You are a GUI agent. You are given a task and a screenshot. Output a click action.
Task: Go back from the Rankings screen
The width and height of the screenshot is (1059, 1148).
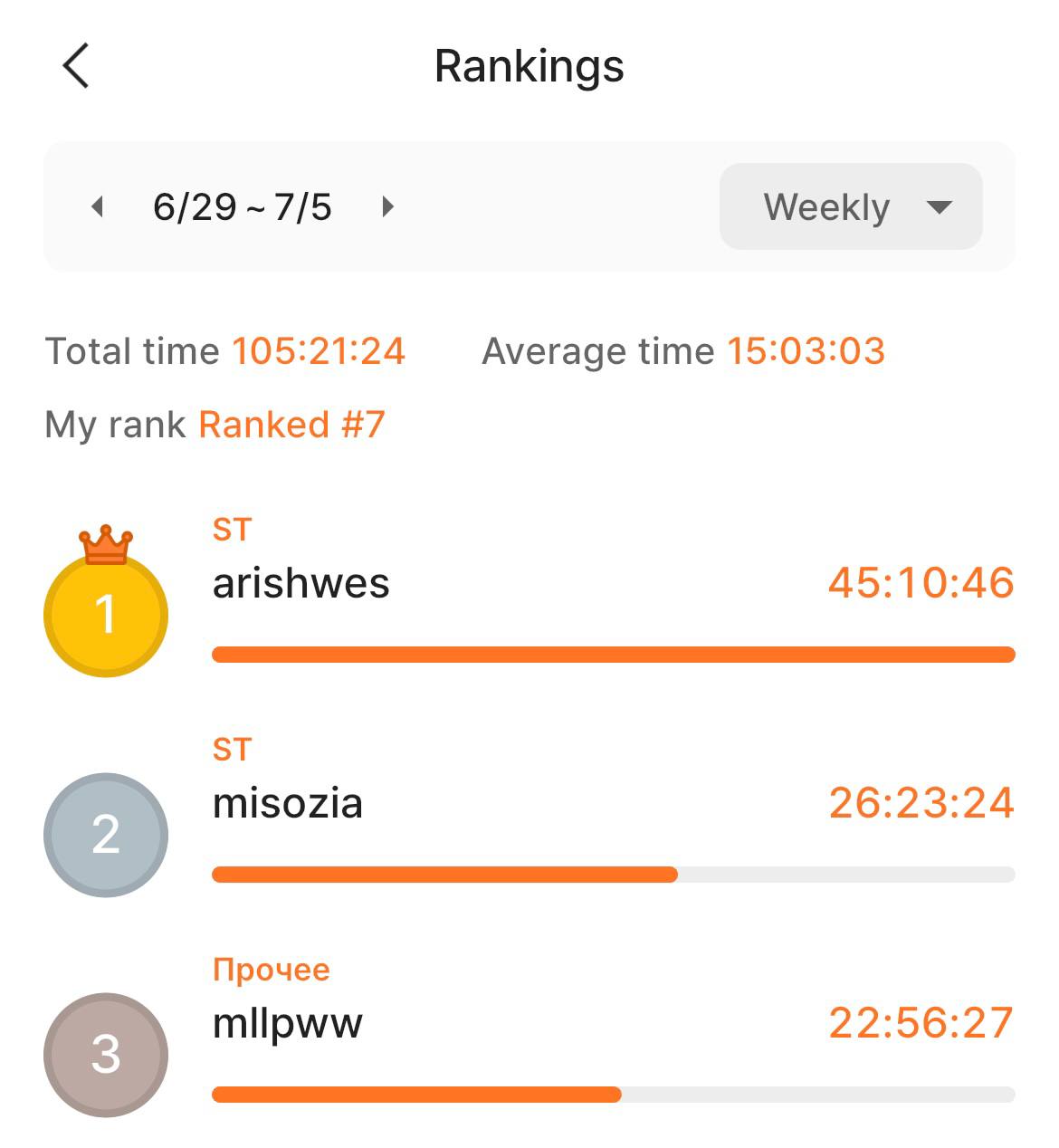[x=76, y=66]
